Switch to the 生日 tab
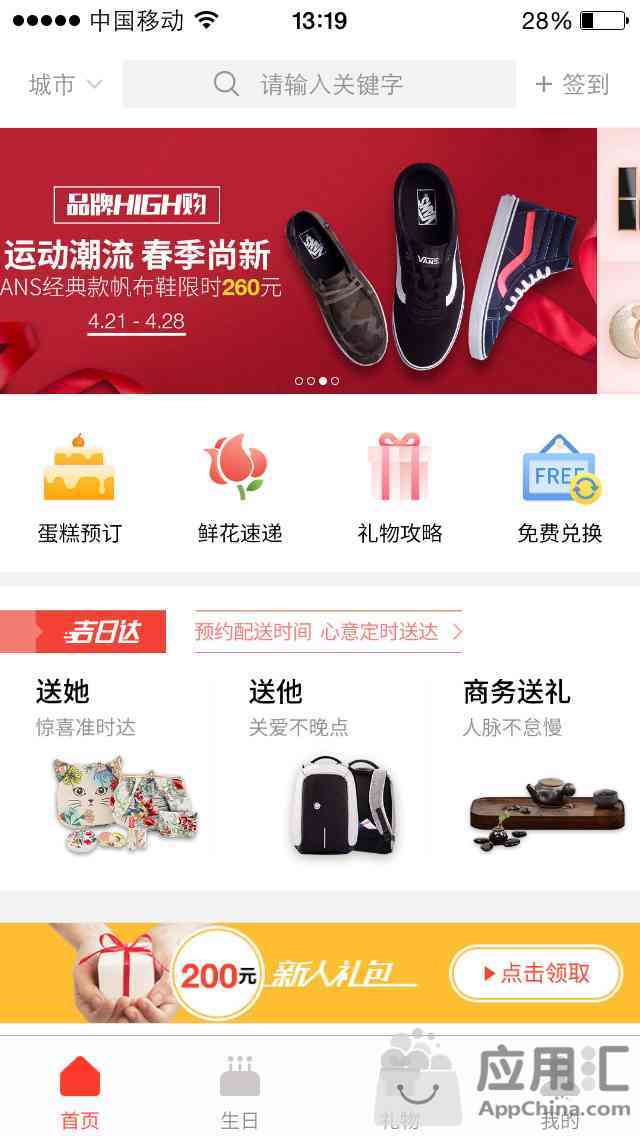The width and height of the screenshot is (640, 1136). (240, 1090)
